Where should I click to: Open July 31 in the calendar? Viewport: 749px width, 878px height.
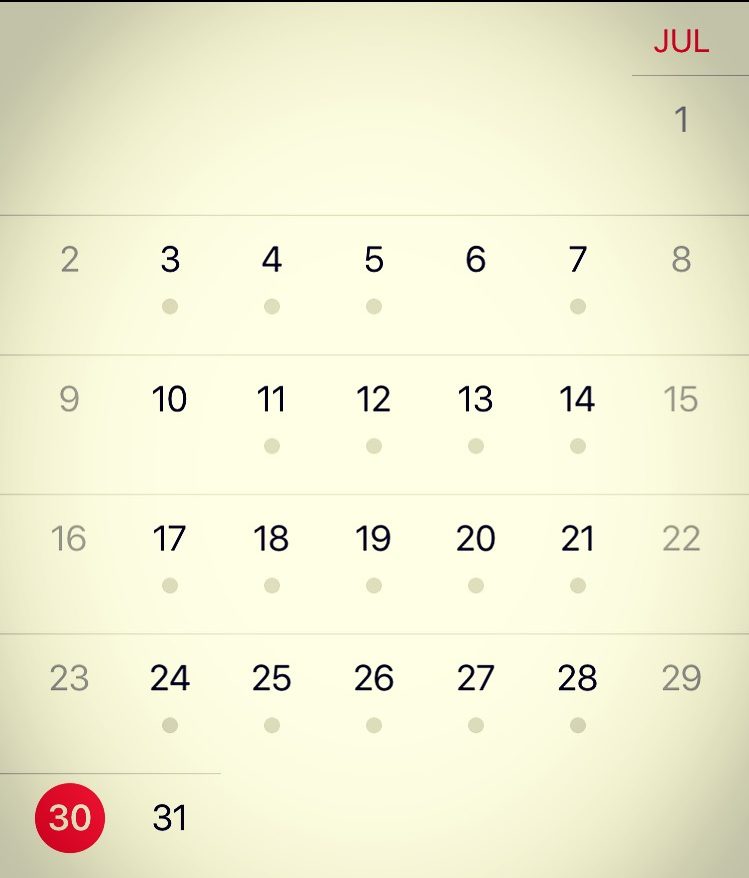tap(170, 818)
